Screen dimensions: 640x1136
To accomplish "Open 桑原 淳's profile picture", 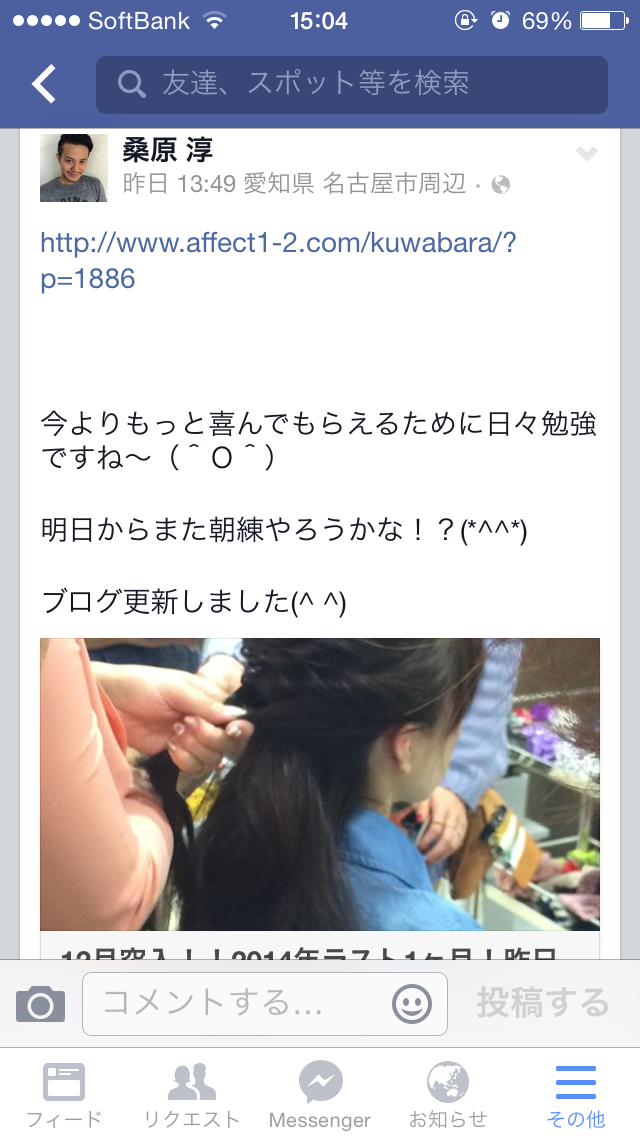I will click(x=73, y=167).
